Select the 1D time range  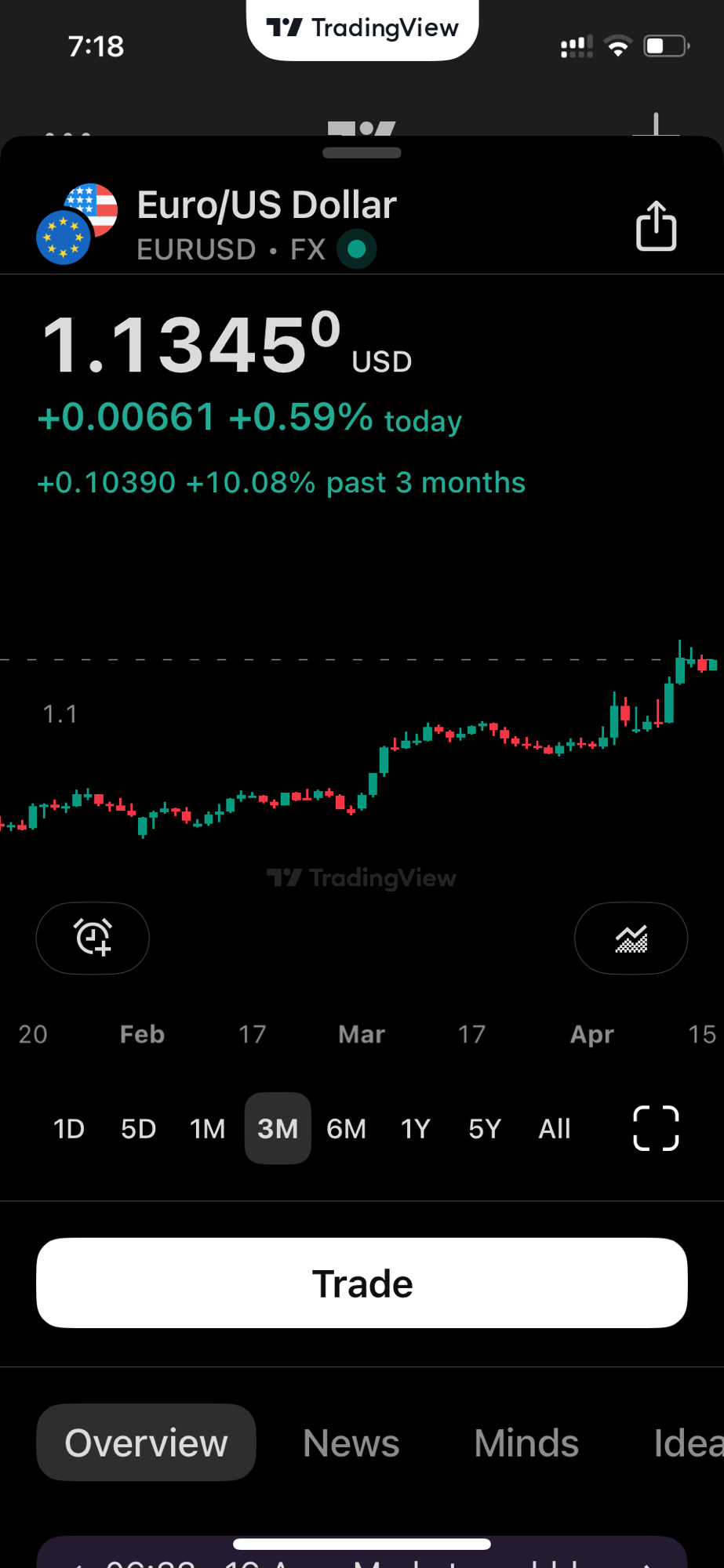(69, 1128)
